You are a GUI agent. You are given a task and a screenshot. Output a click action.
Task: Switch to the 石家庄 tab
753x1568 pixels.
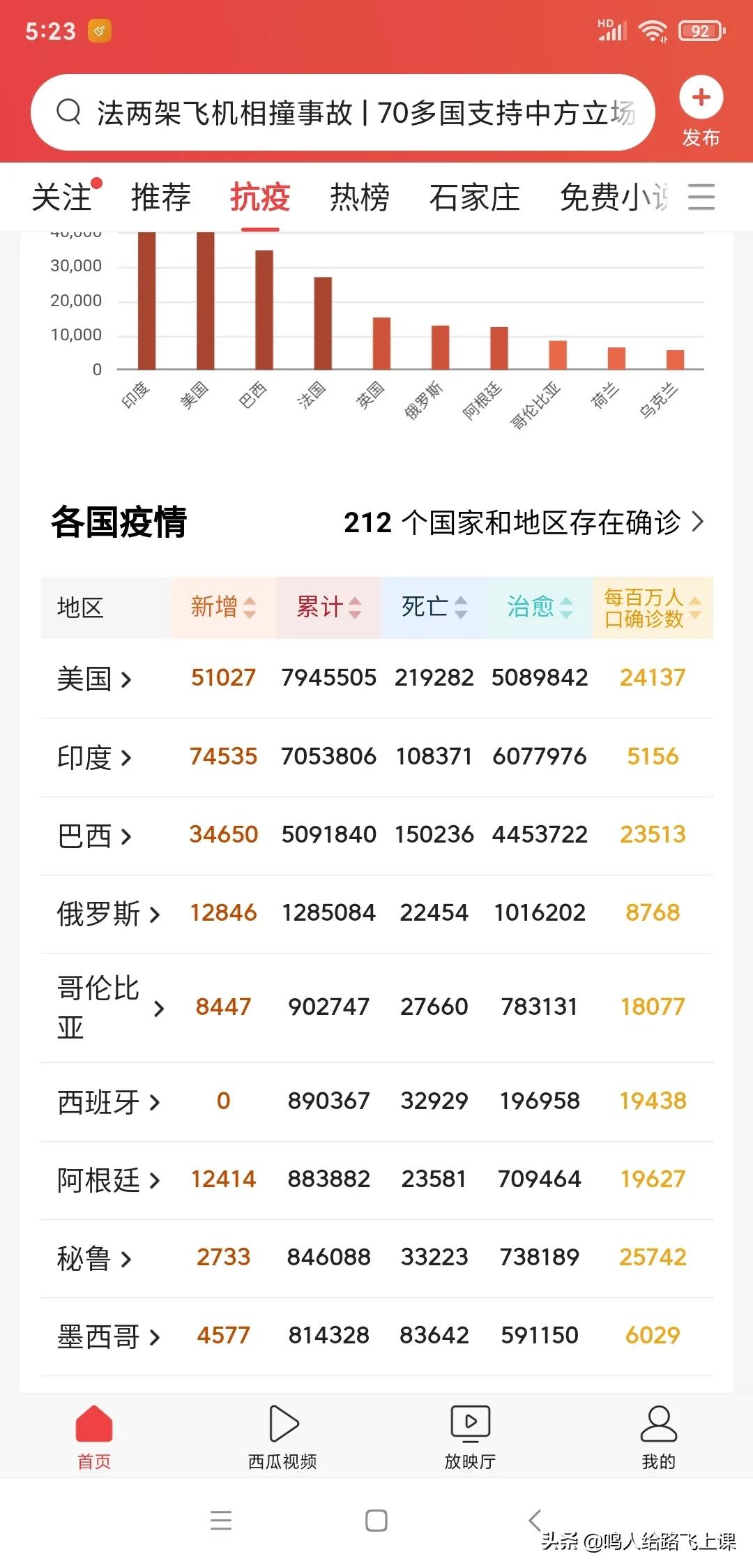(474, 197)
